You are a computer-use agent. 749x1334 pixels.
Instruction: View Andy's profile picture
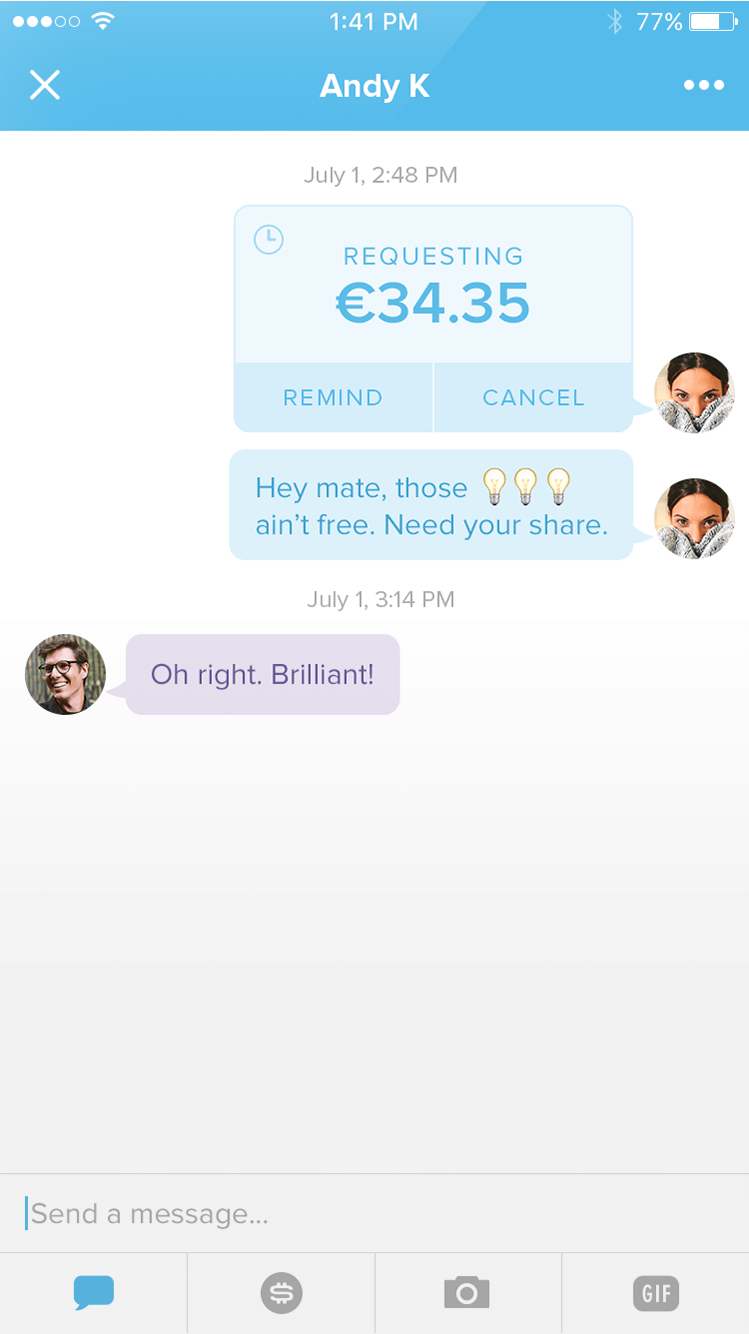65,674
